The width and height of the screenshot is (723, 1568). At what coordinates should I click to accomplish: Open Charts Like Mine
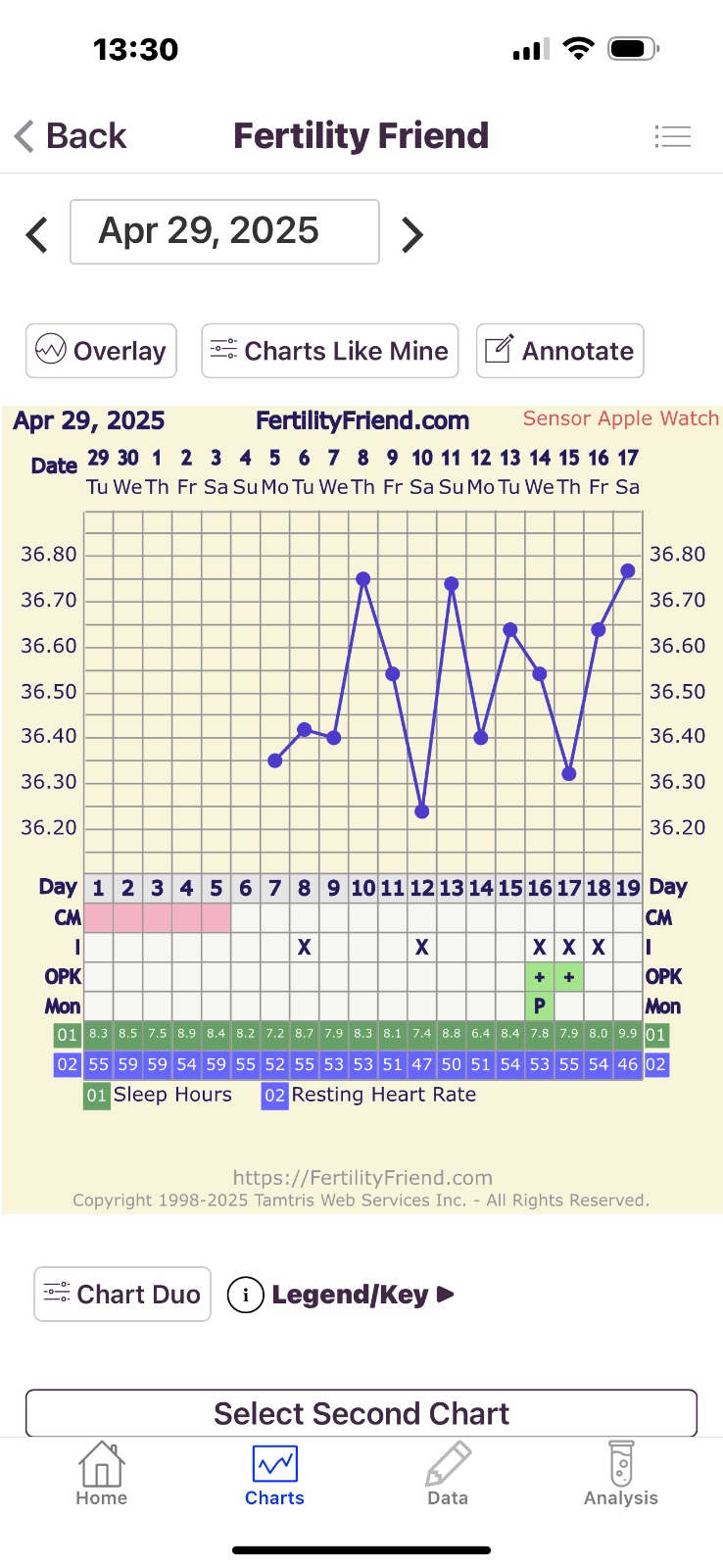tap(330, 351)
